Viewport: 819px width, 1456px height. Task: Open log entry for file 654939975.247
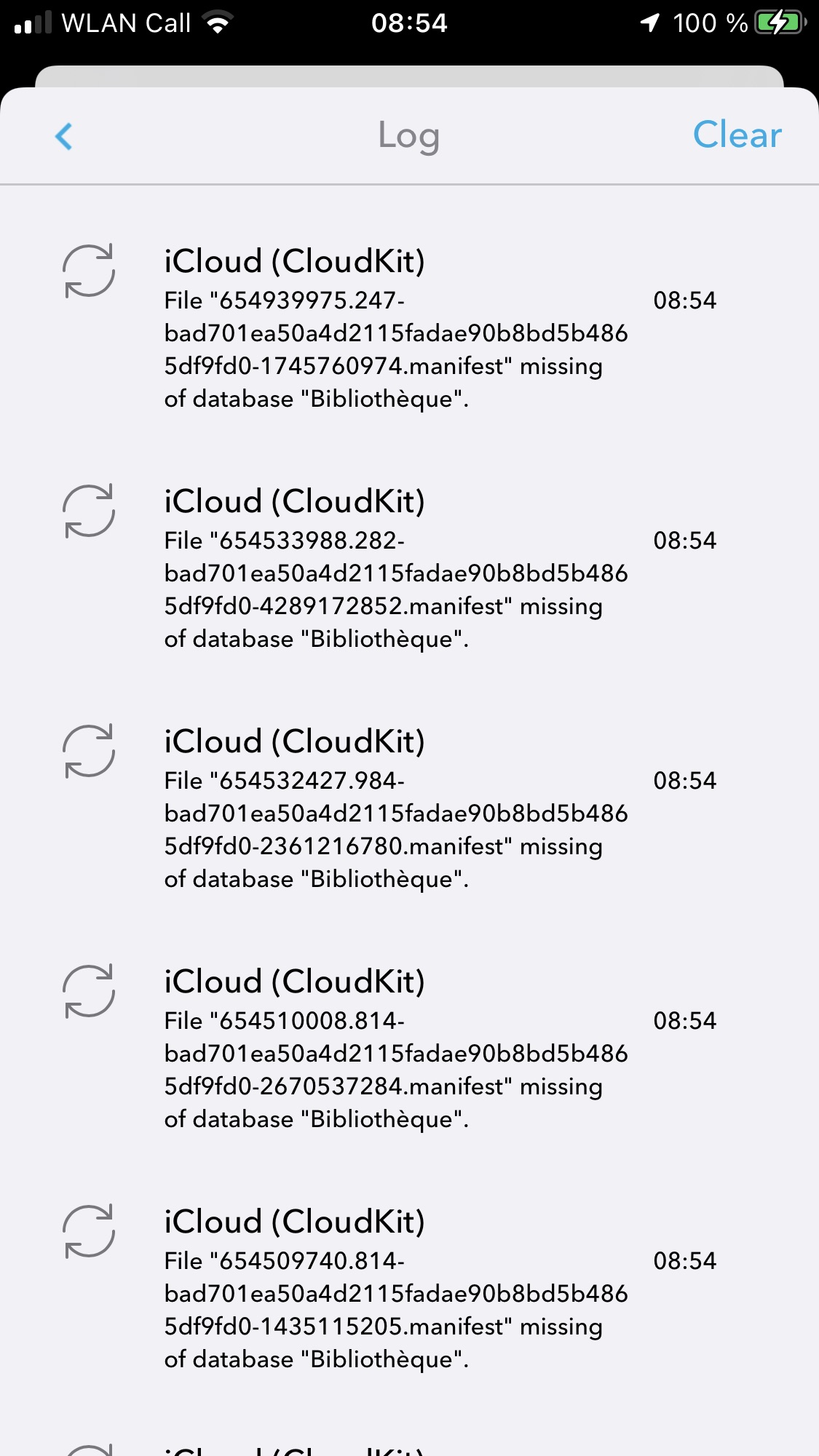tap(409, 329)
